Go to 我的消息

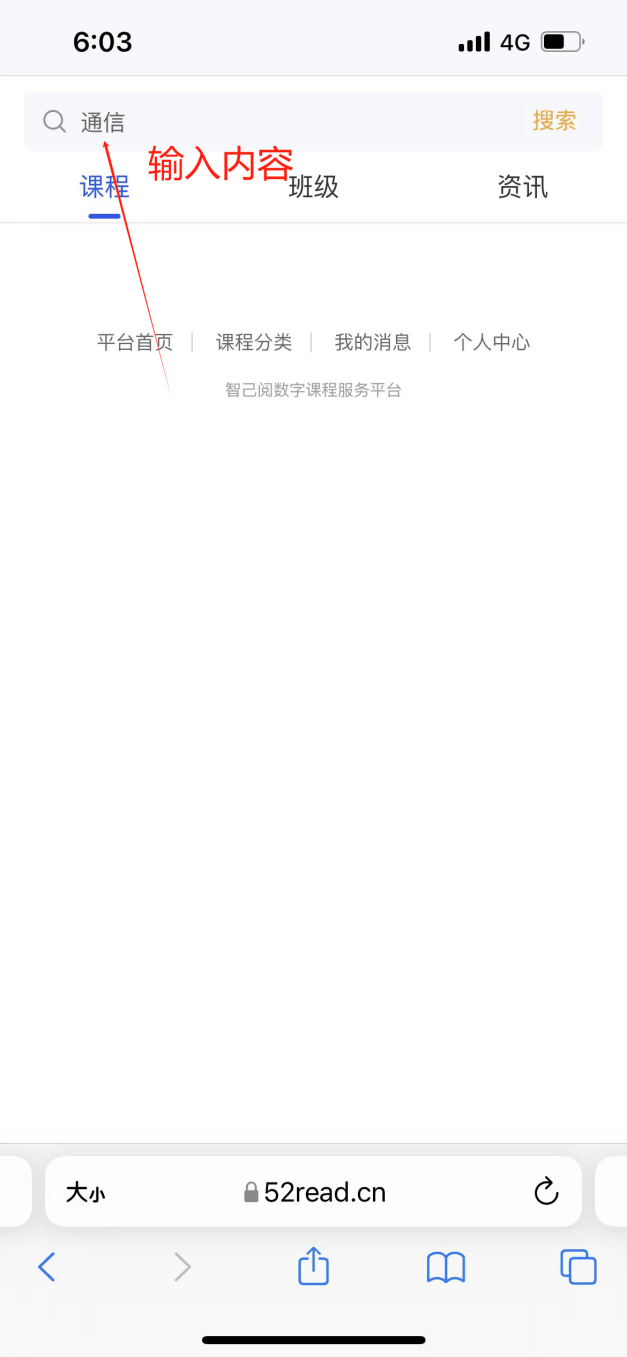click(373, 342)
